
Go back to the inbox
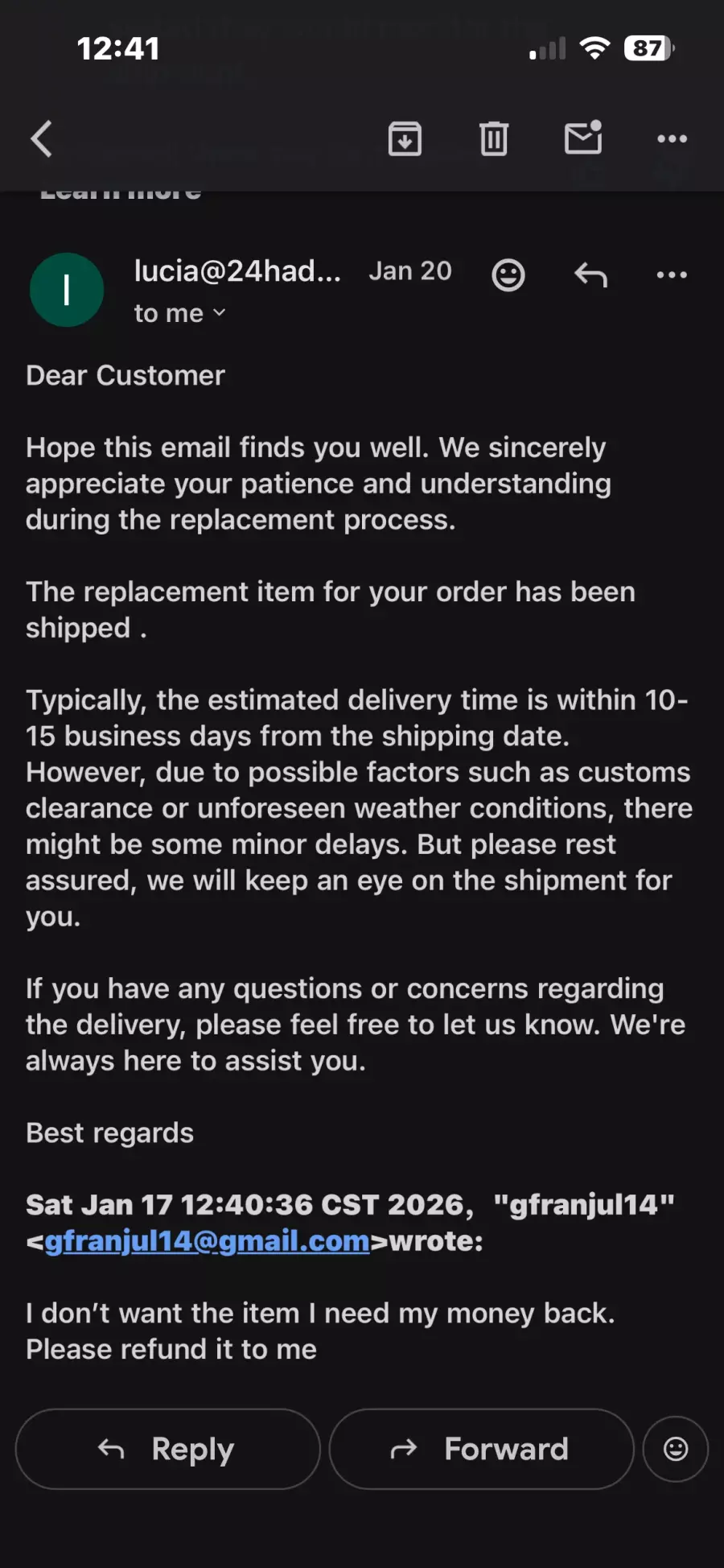42,138
